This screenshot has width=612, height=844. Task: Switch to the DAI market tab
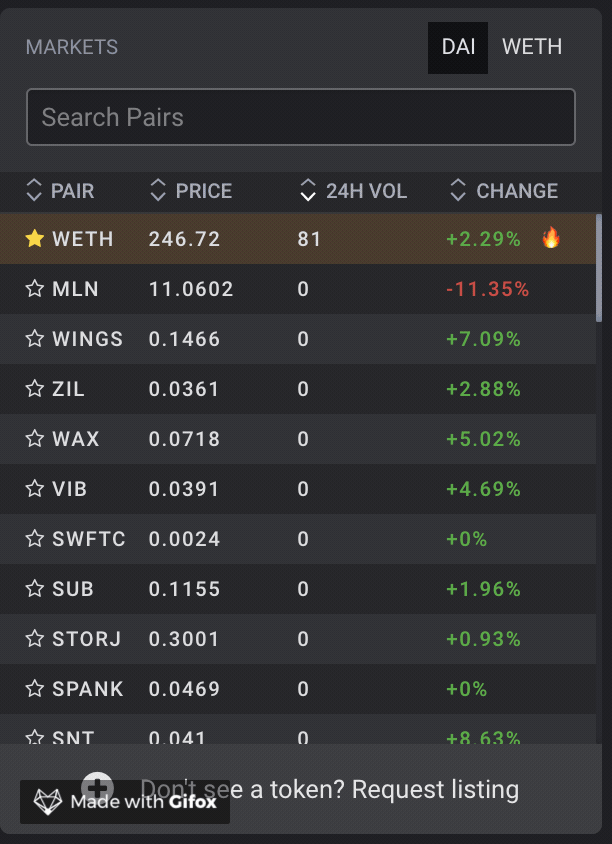(x=458, y=47)
